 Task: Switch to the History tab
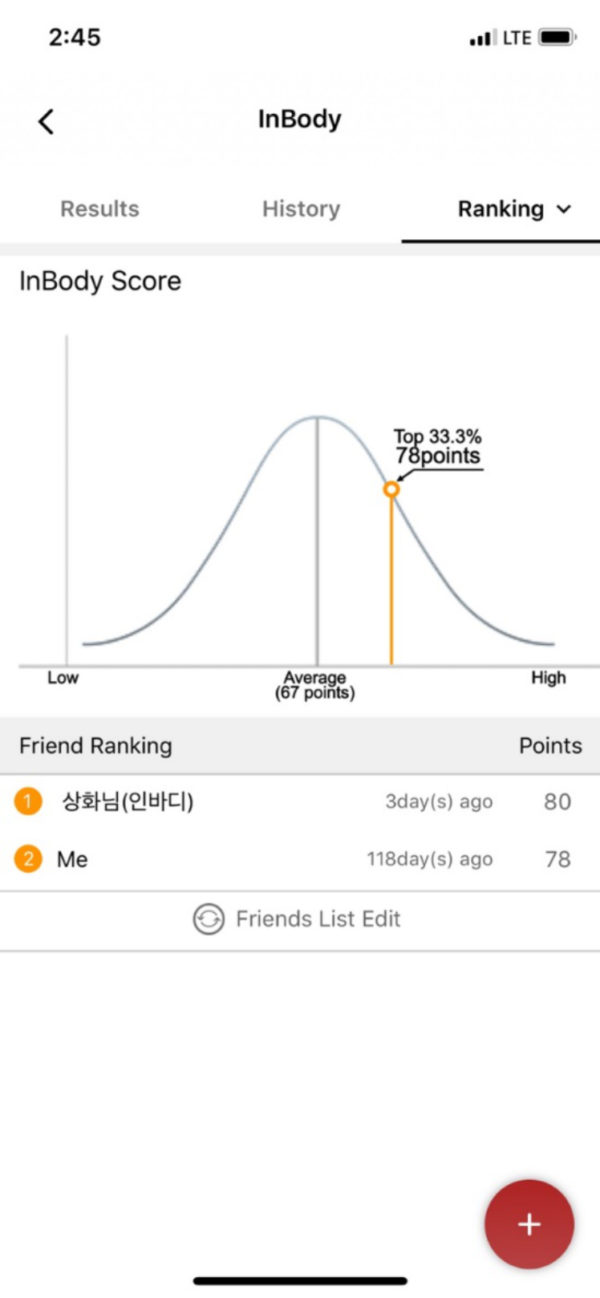click(x=300, y=209)
